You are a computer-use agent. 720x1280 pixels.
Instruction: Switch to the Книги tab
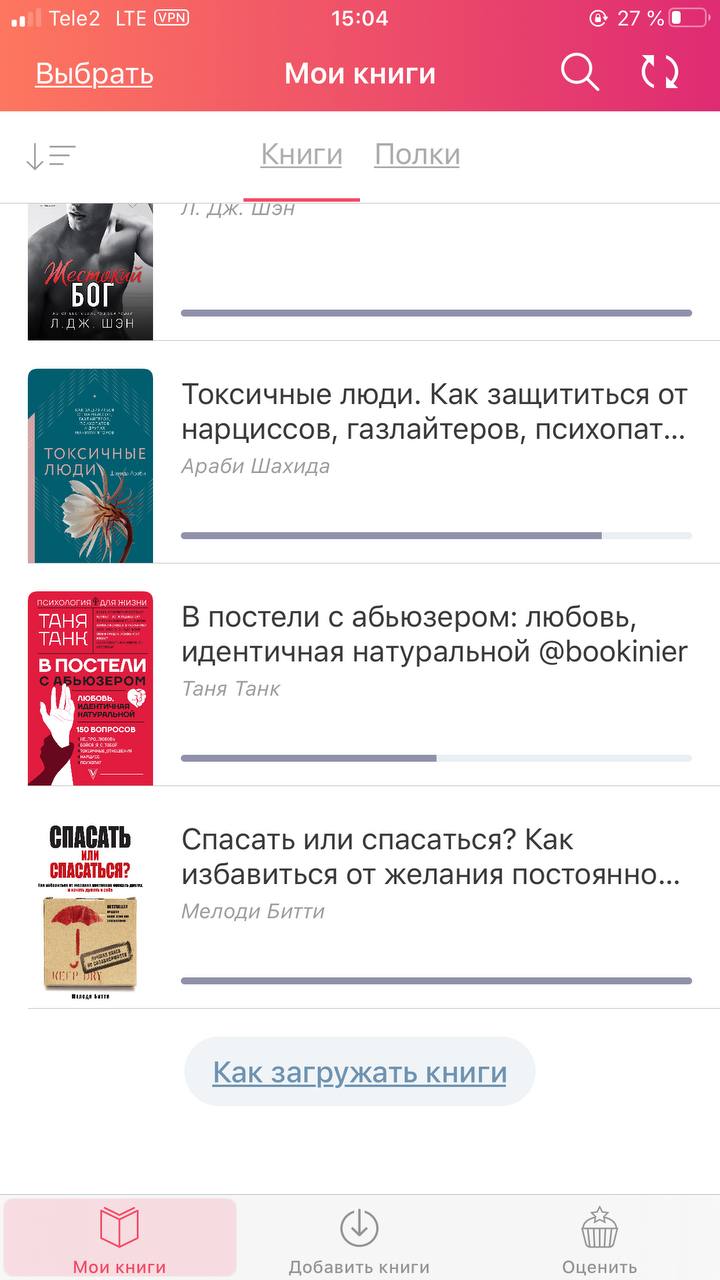click(301, 155)
